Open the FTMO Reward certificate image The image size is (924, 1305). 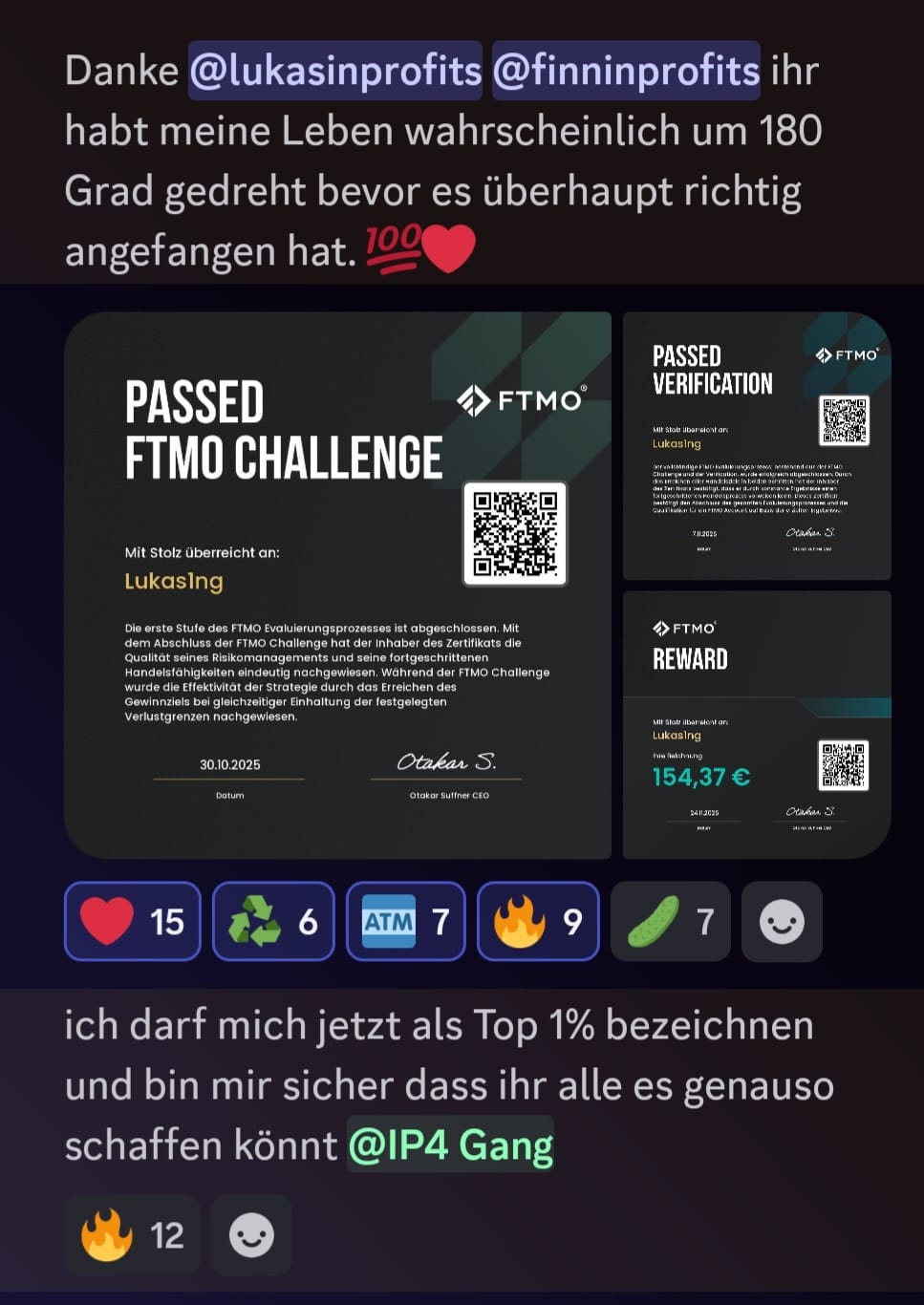click(x=757, y=724)
